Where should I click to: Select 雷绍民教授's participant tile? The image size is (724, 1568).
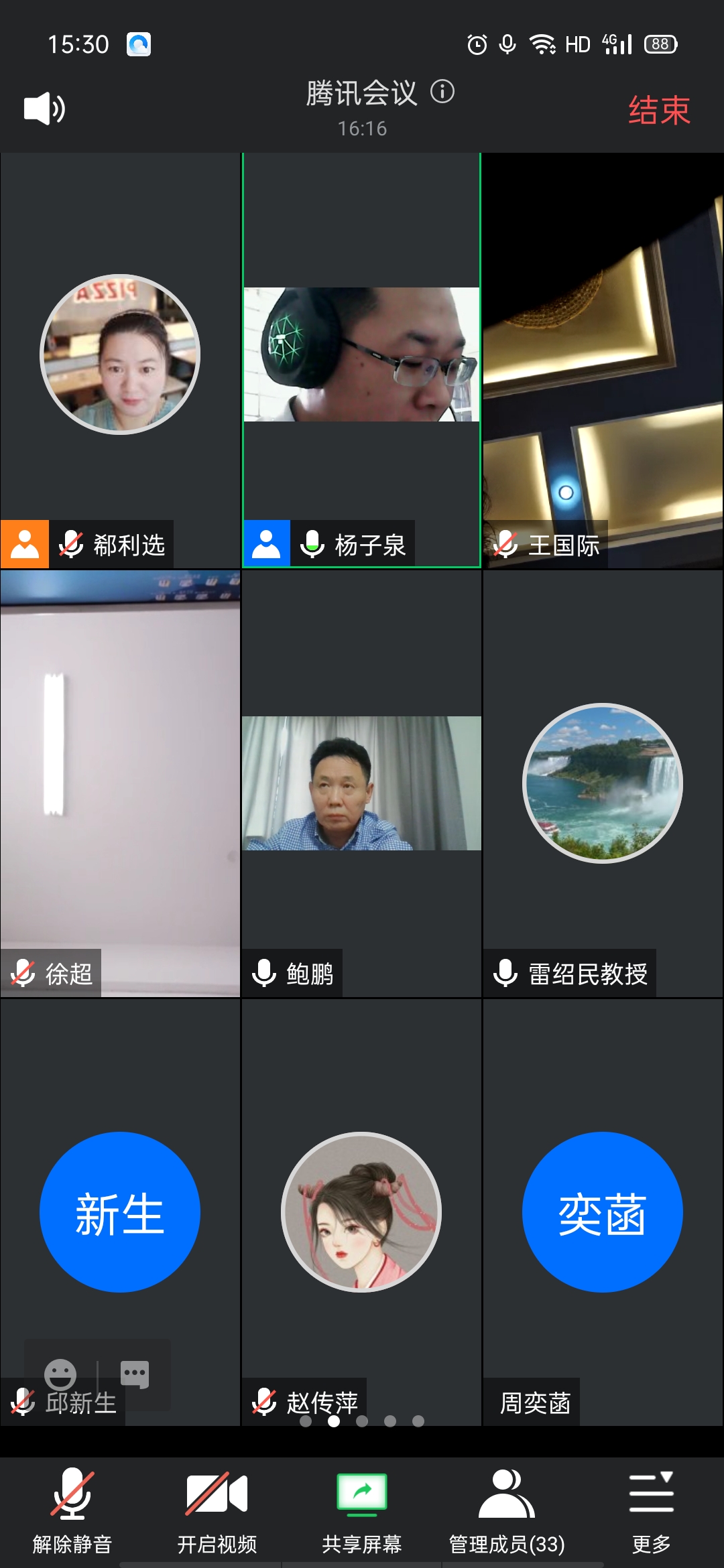click(603, 783)
